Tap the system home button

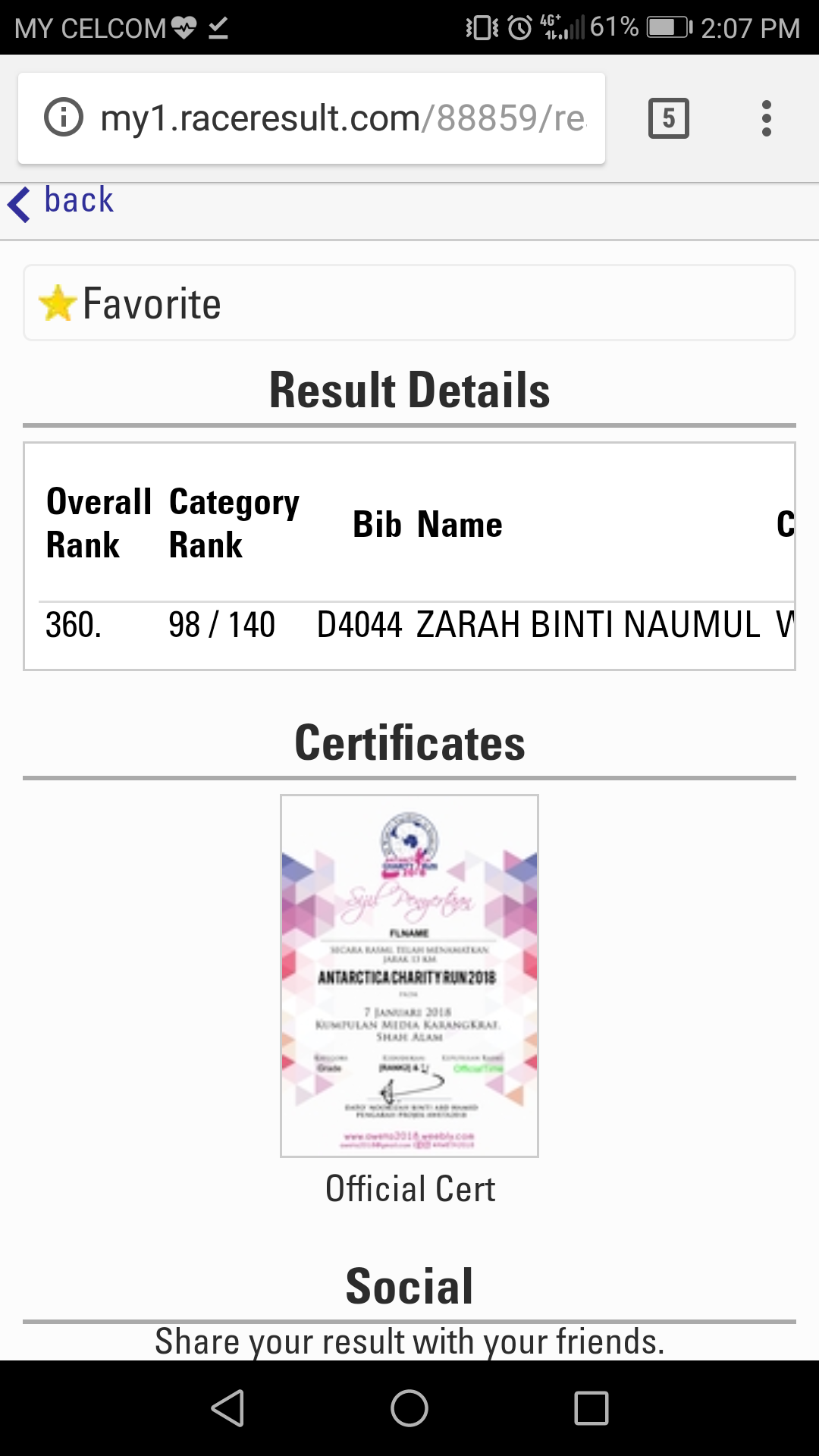coord(409,1408)
